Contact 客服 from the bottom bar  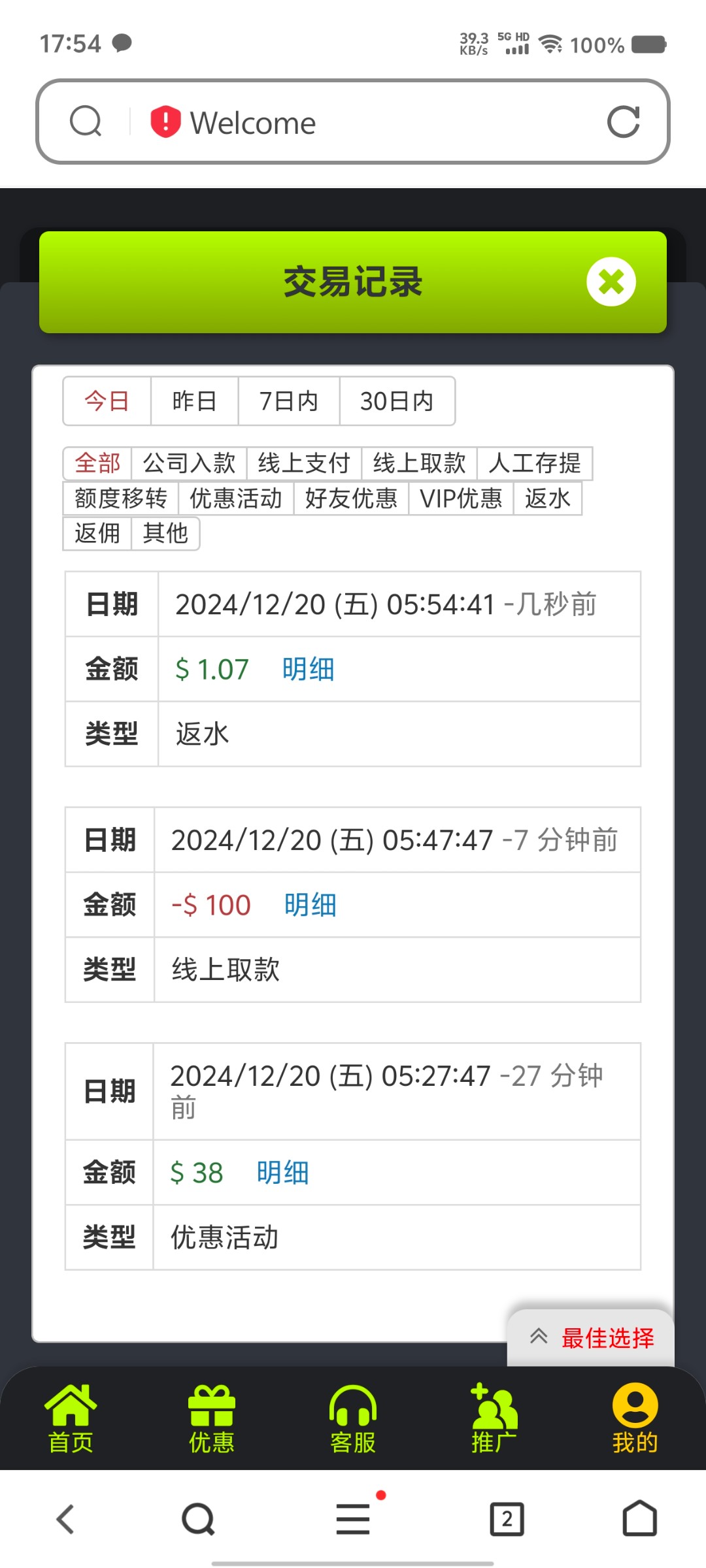(353, 1417)
